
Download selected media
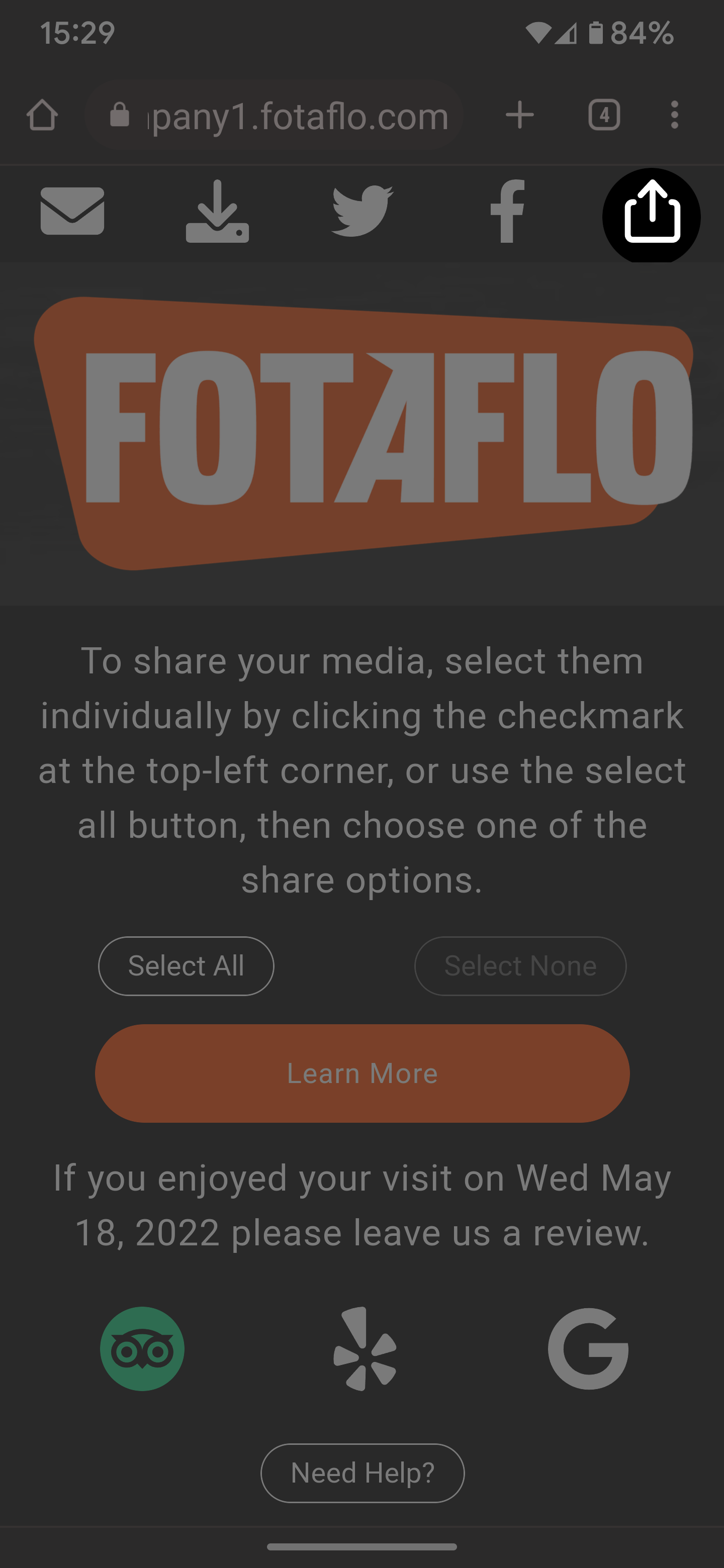coord(217,212)
